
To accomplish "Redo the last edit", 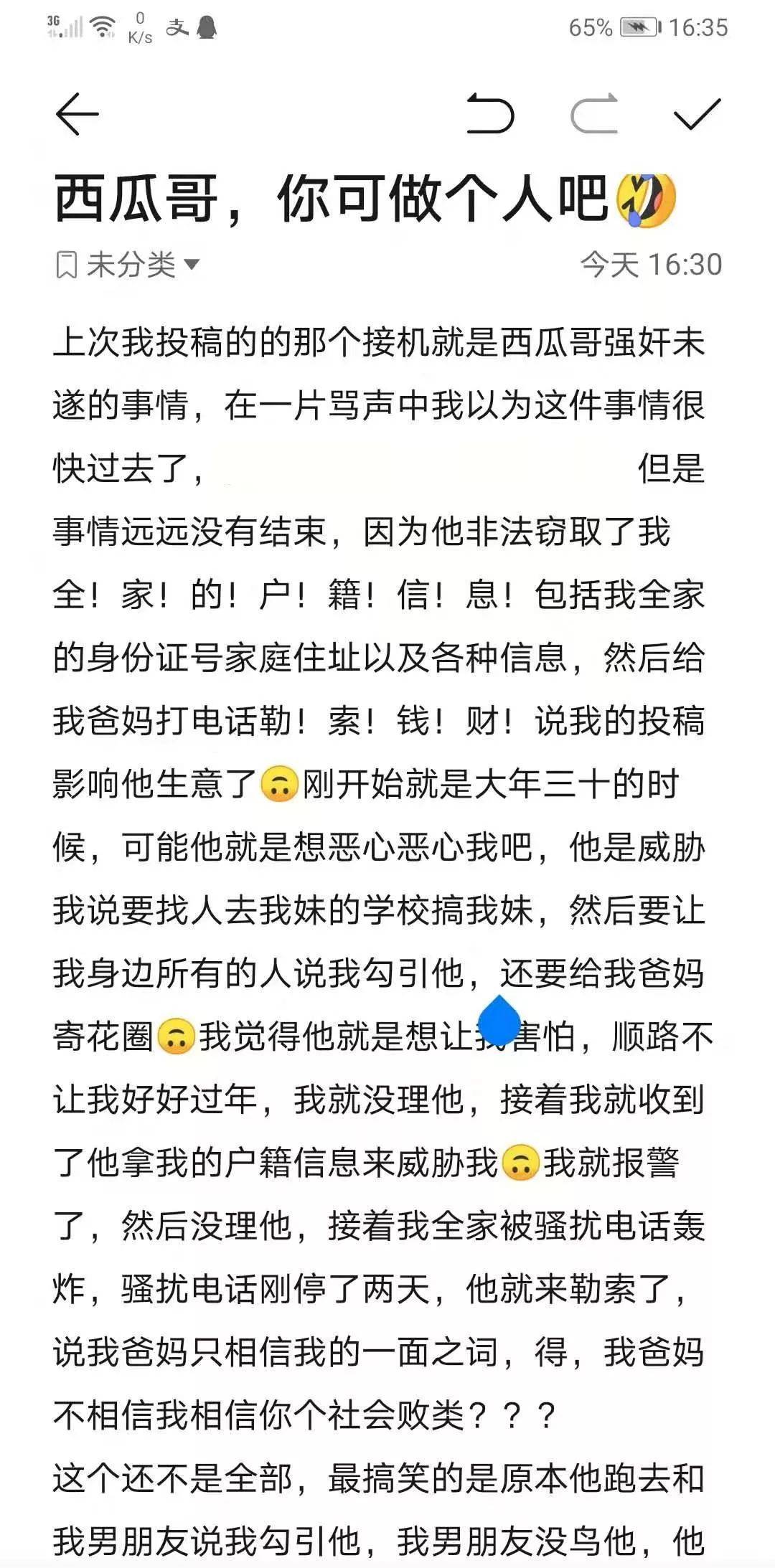I will coord(594,115).
